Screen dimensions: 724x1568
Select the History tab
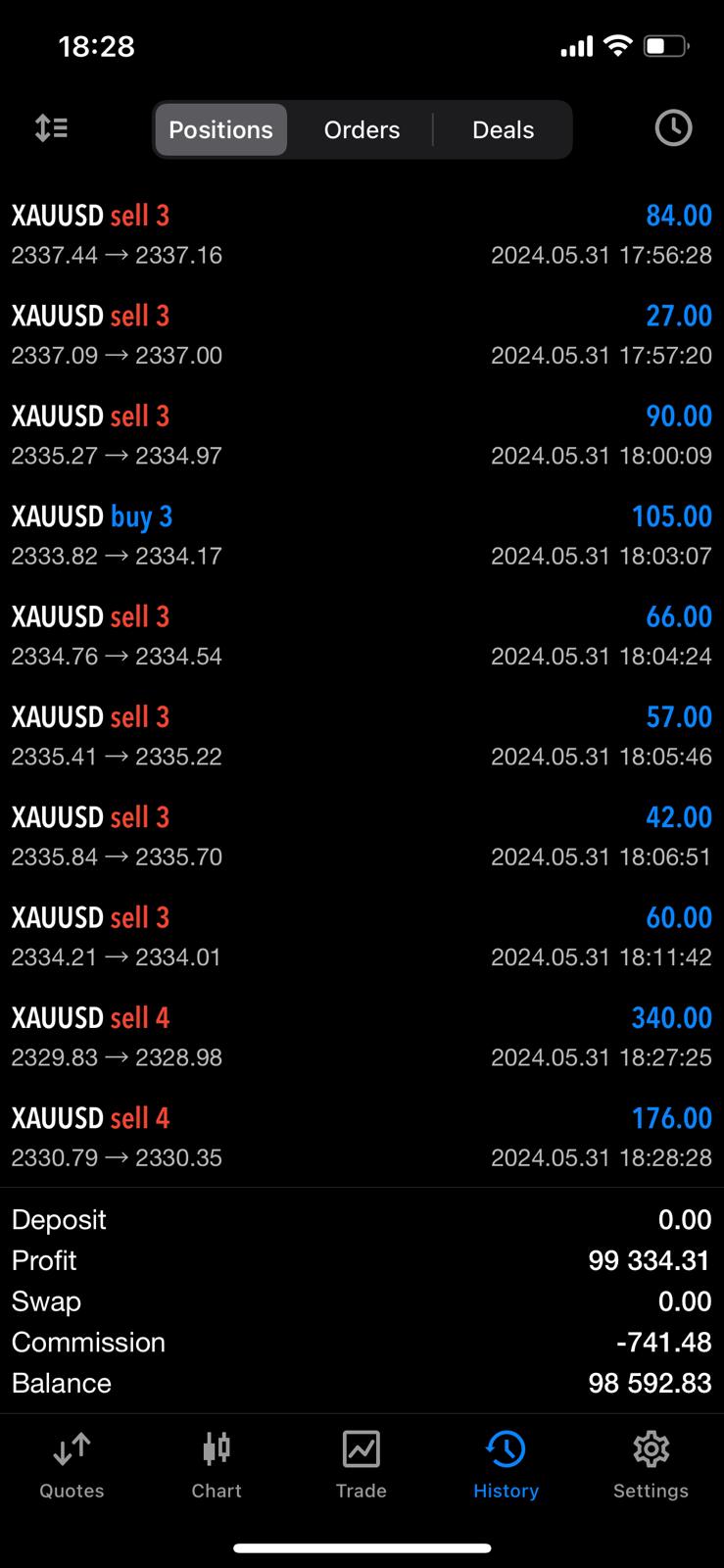(506, 1465)
